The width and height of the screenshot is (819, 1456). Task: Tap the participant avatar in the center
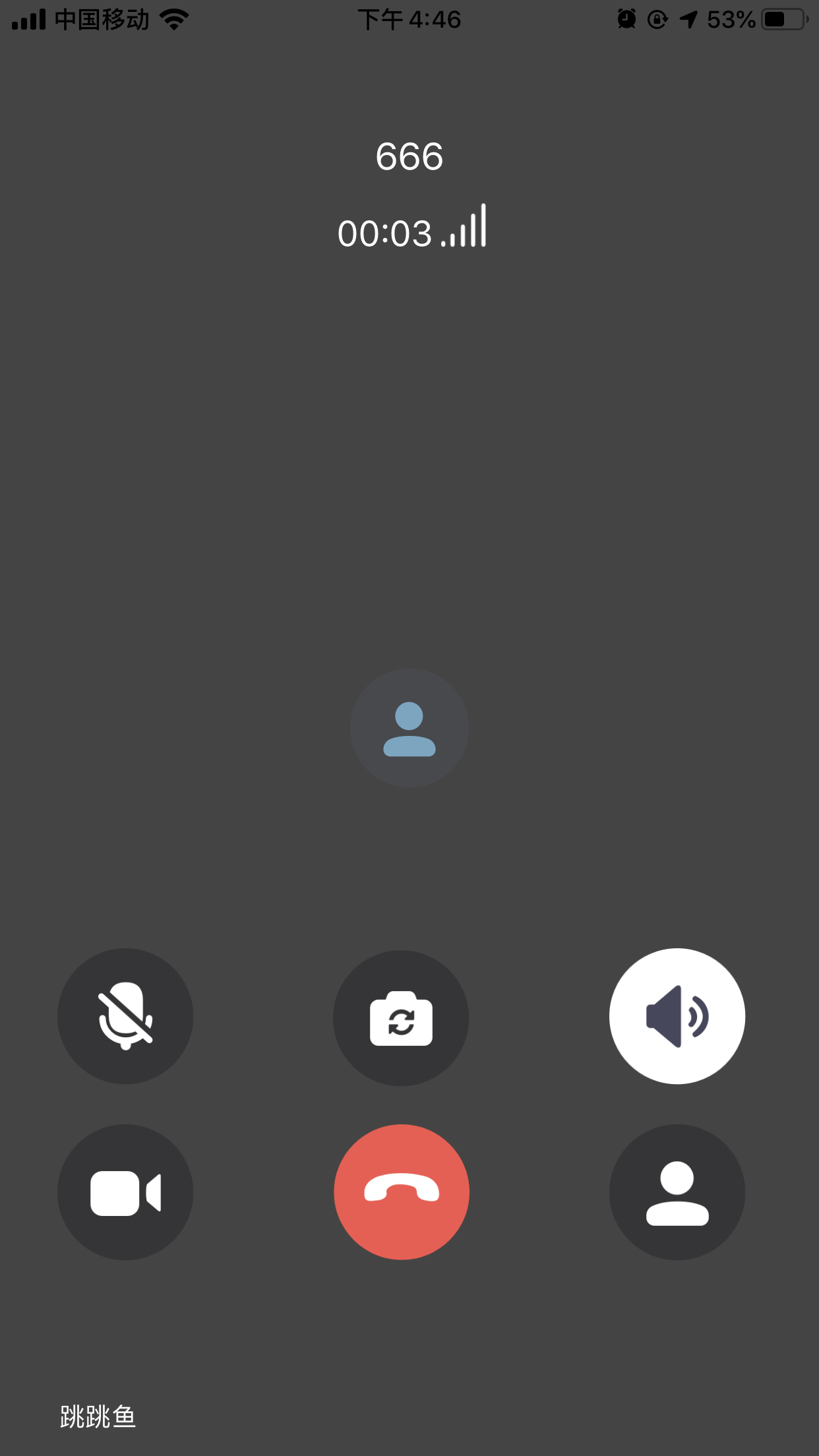(x=409, y=728)
